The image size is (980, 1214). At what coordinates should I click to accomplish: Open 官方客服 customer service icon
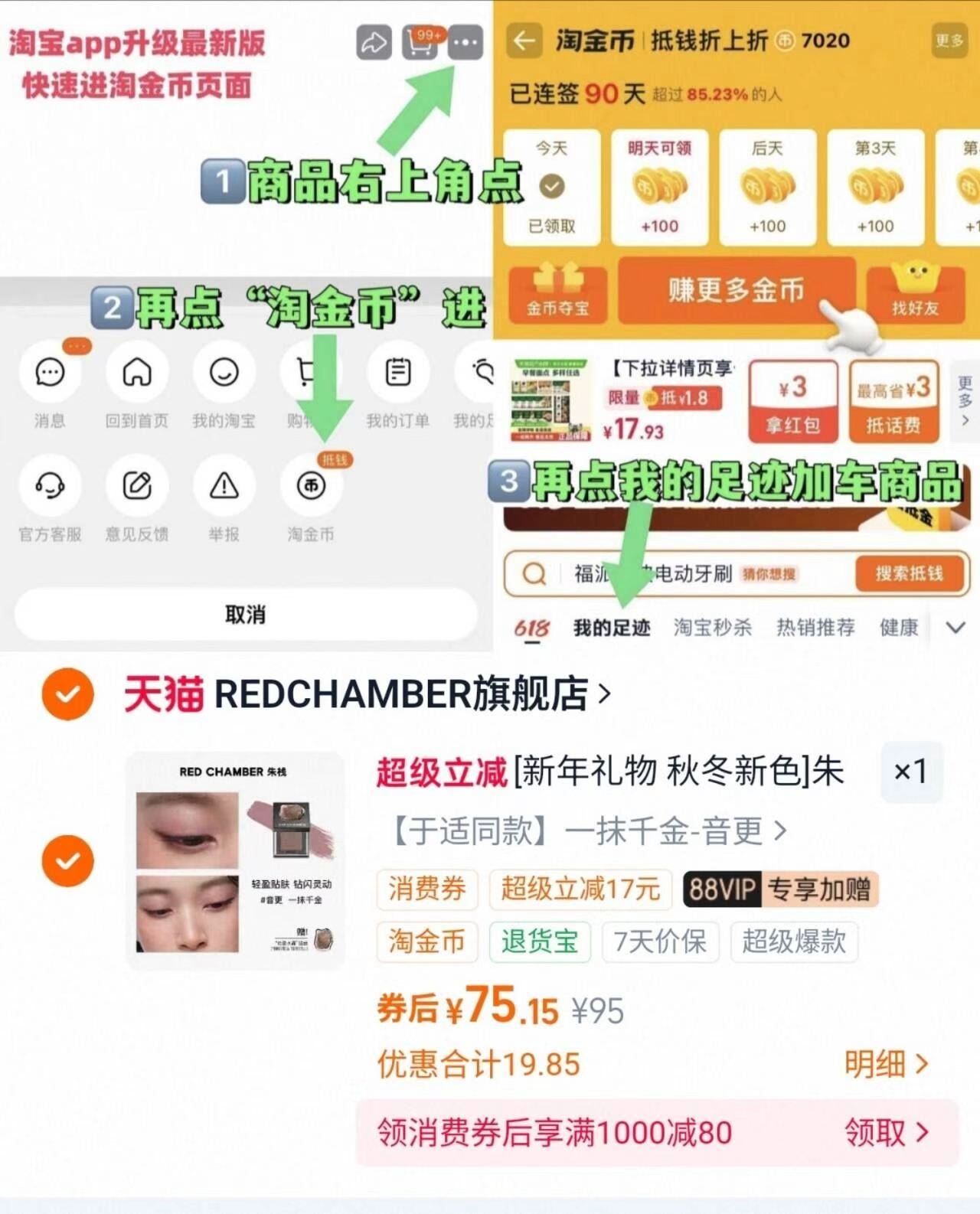(x=49, y=486)
